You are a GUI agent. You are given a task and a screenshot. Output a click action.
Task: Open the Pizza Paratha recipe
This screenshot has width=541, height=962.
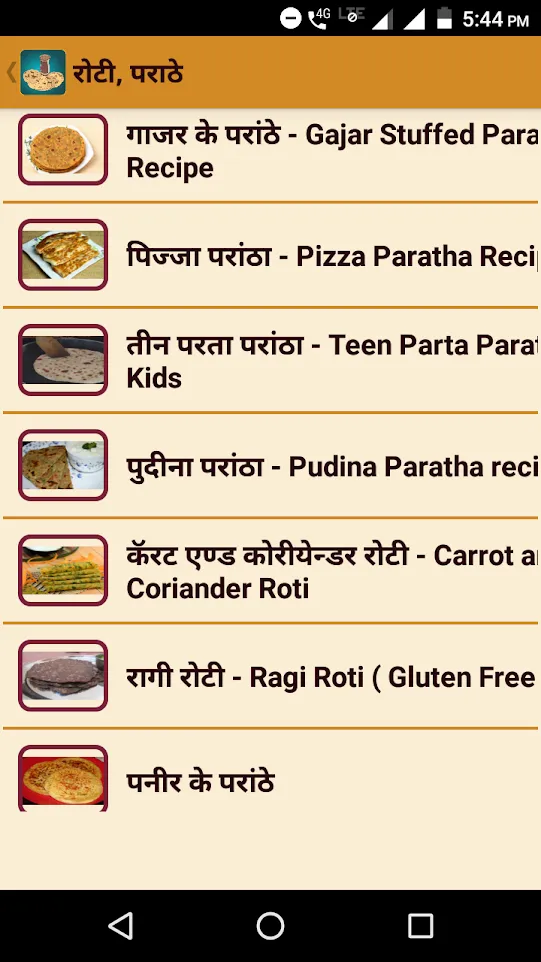tap(270, 255)
